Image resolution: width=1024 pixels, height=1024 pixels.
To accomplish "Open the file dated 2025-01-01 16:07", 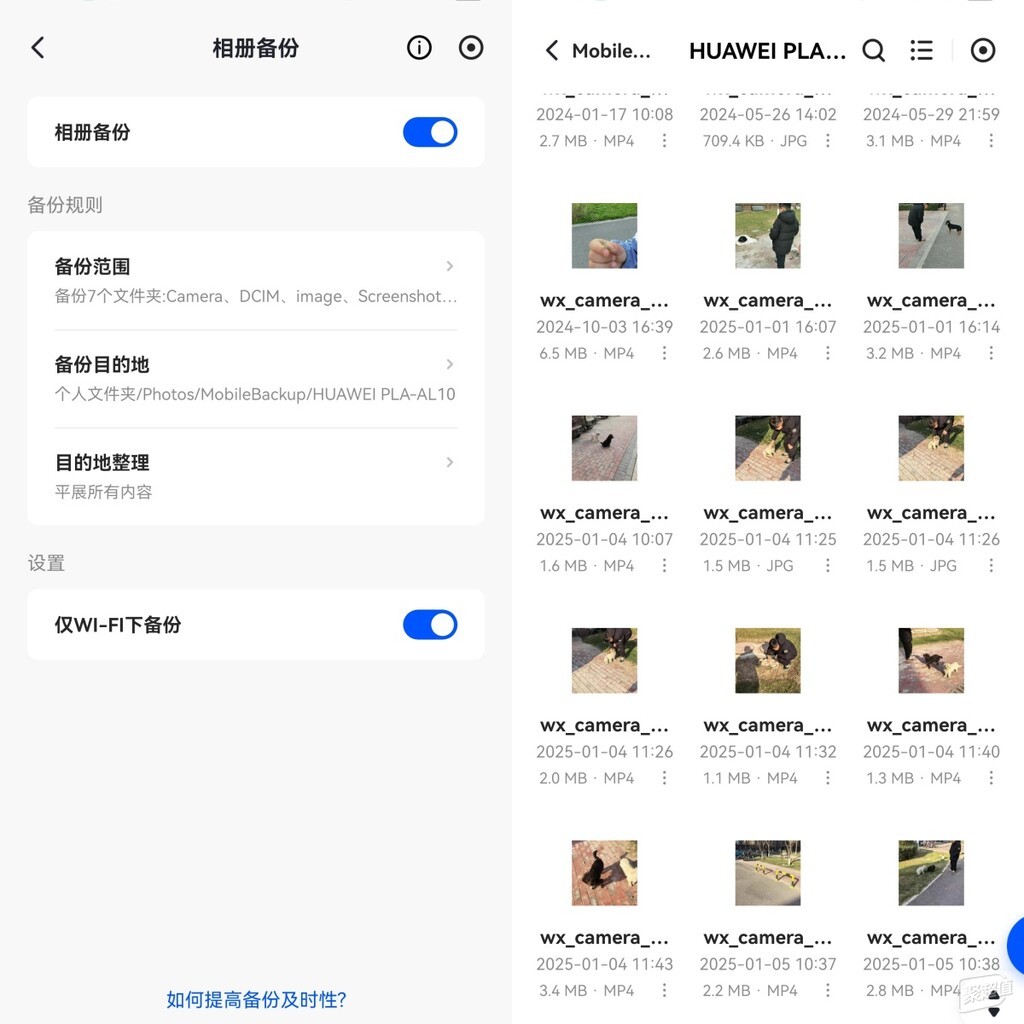I will 767,236.
